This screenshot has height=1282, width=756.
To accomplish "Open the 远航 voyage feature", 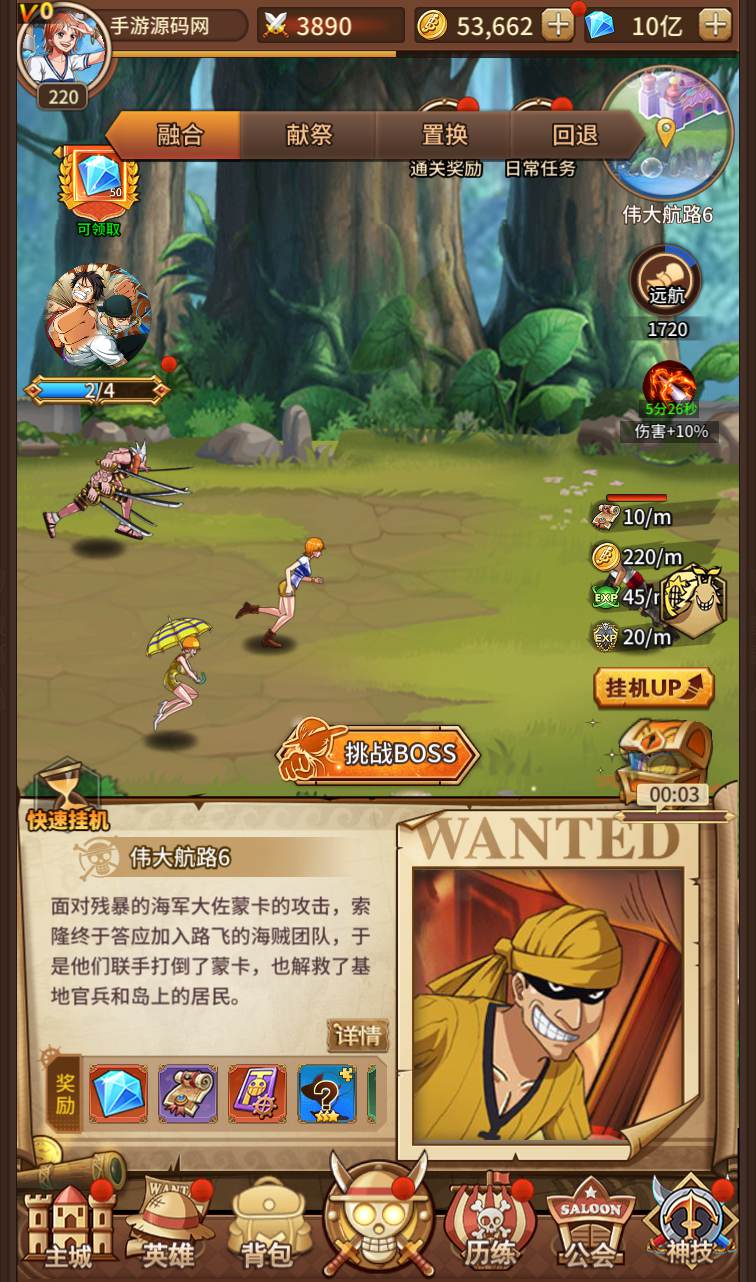I will click(x=666, y=283).
